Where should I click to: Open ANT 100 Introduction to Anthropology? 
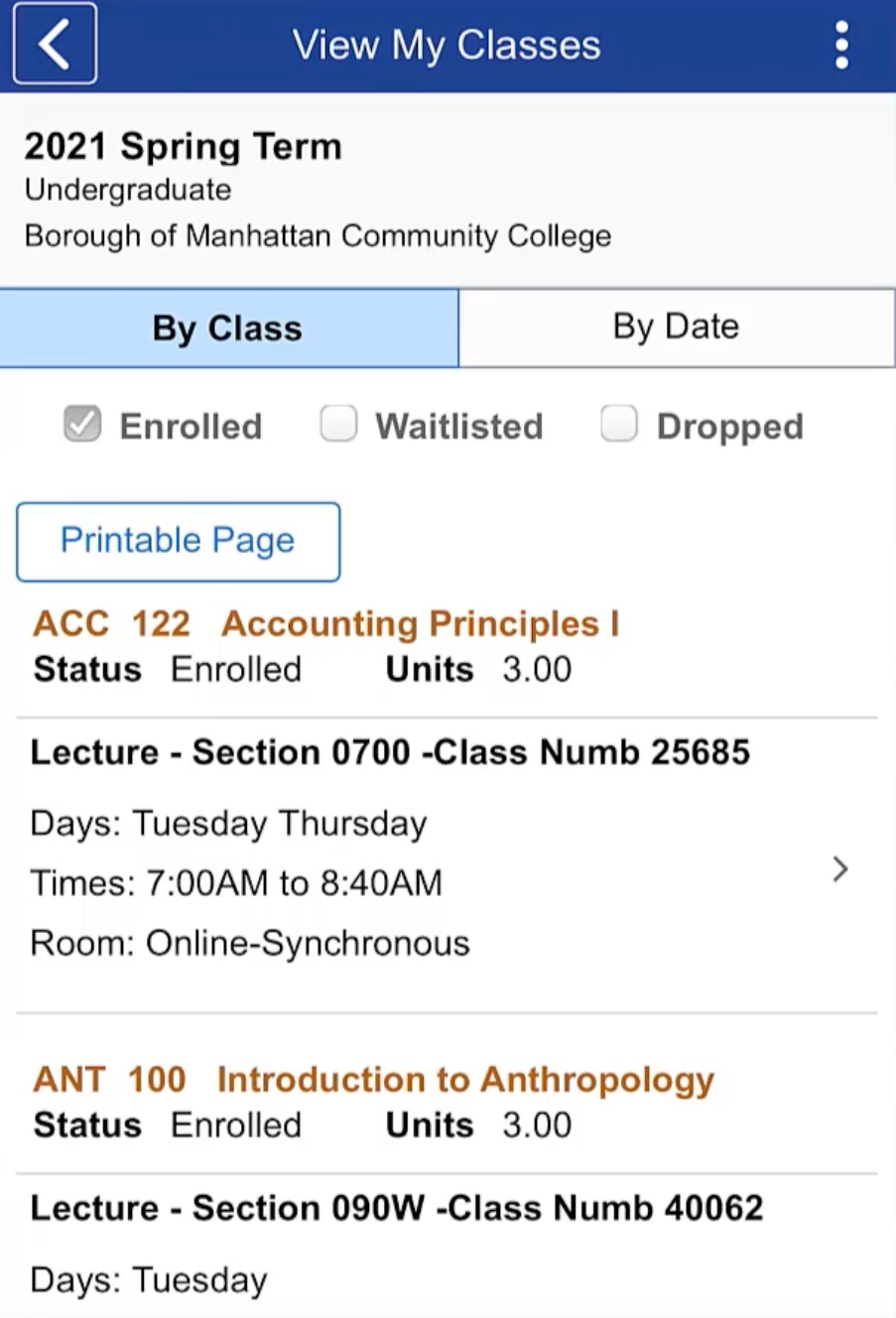click(x=372, y=1079)
